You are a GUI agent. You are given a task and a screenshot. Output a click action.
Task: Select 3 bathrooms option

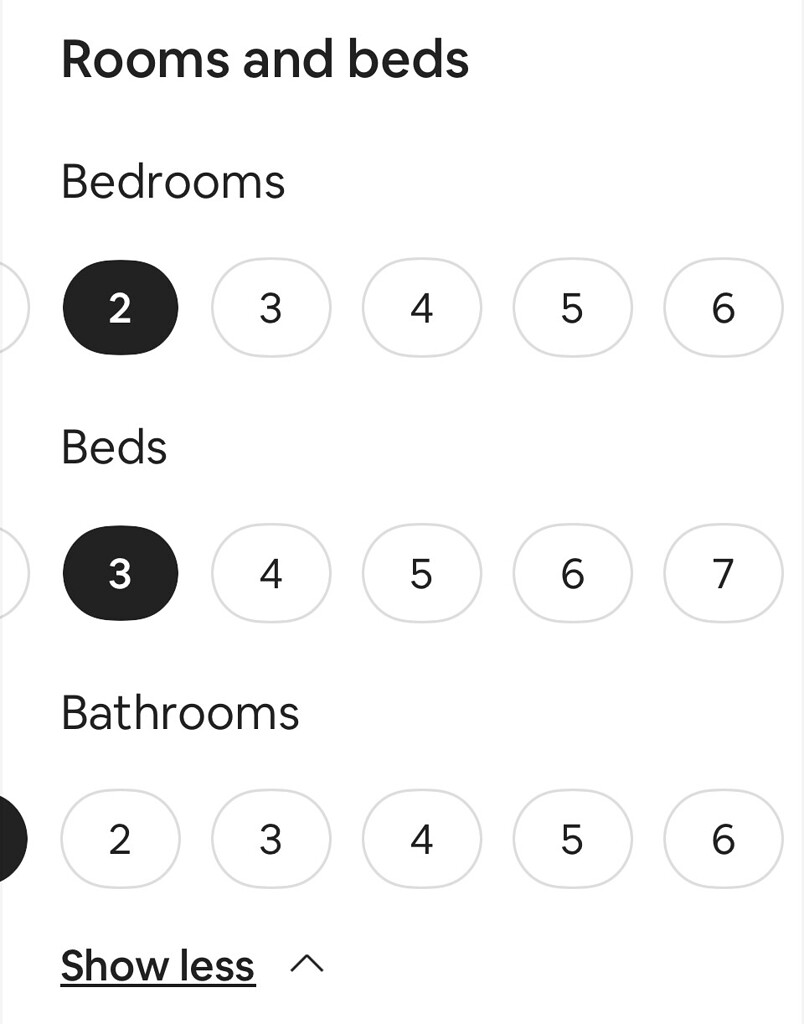pyautogui.click(x=270, y=839)
